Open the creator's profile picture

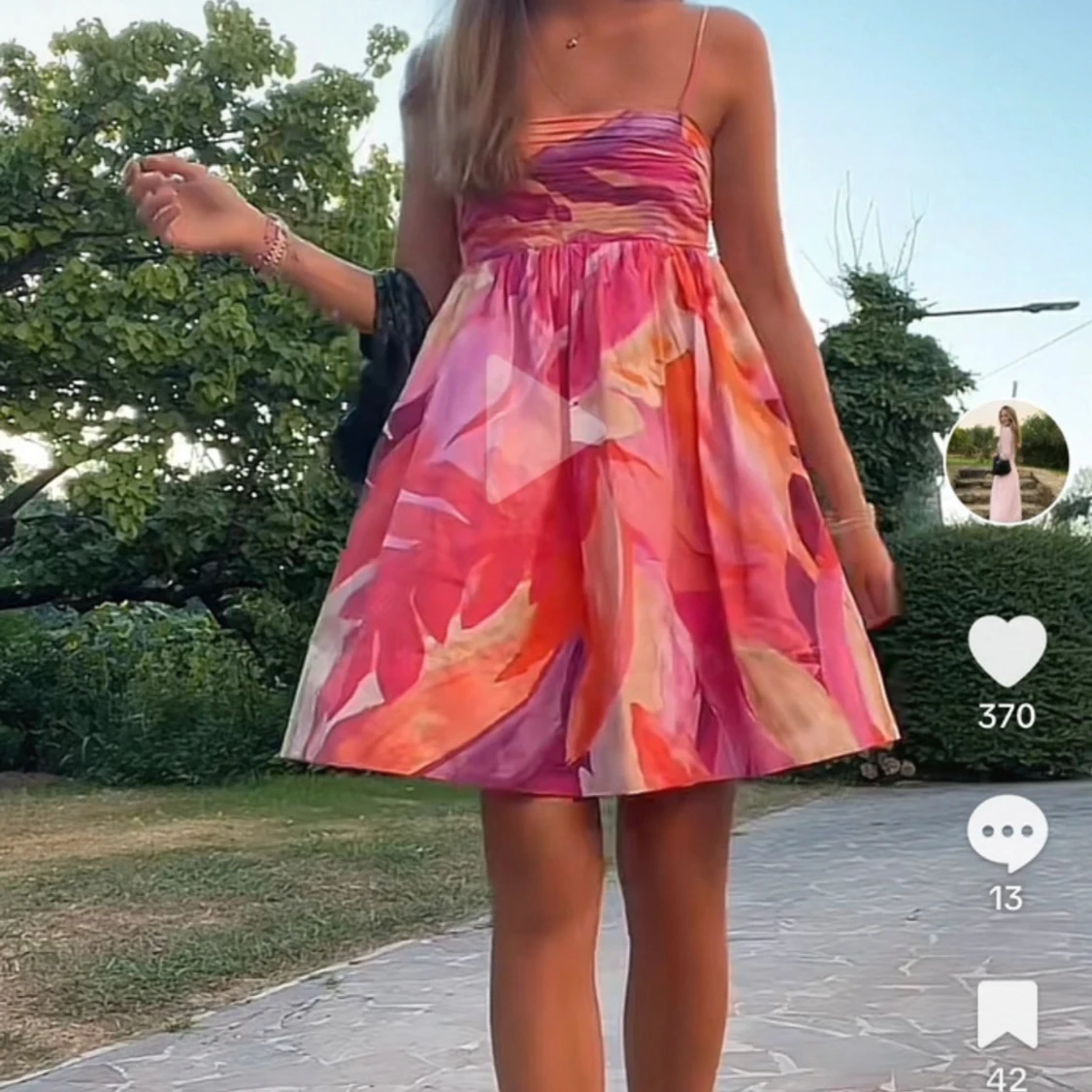tap(1007, 463)
